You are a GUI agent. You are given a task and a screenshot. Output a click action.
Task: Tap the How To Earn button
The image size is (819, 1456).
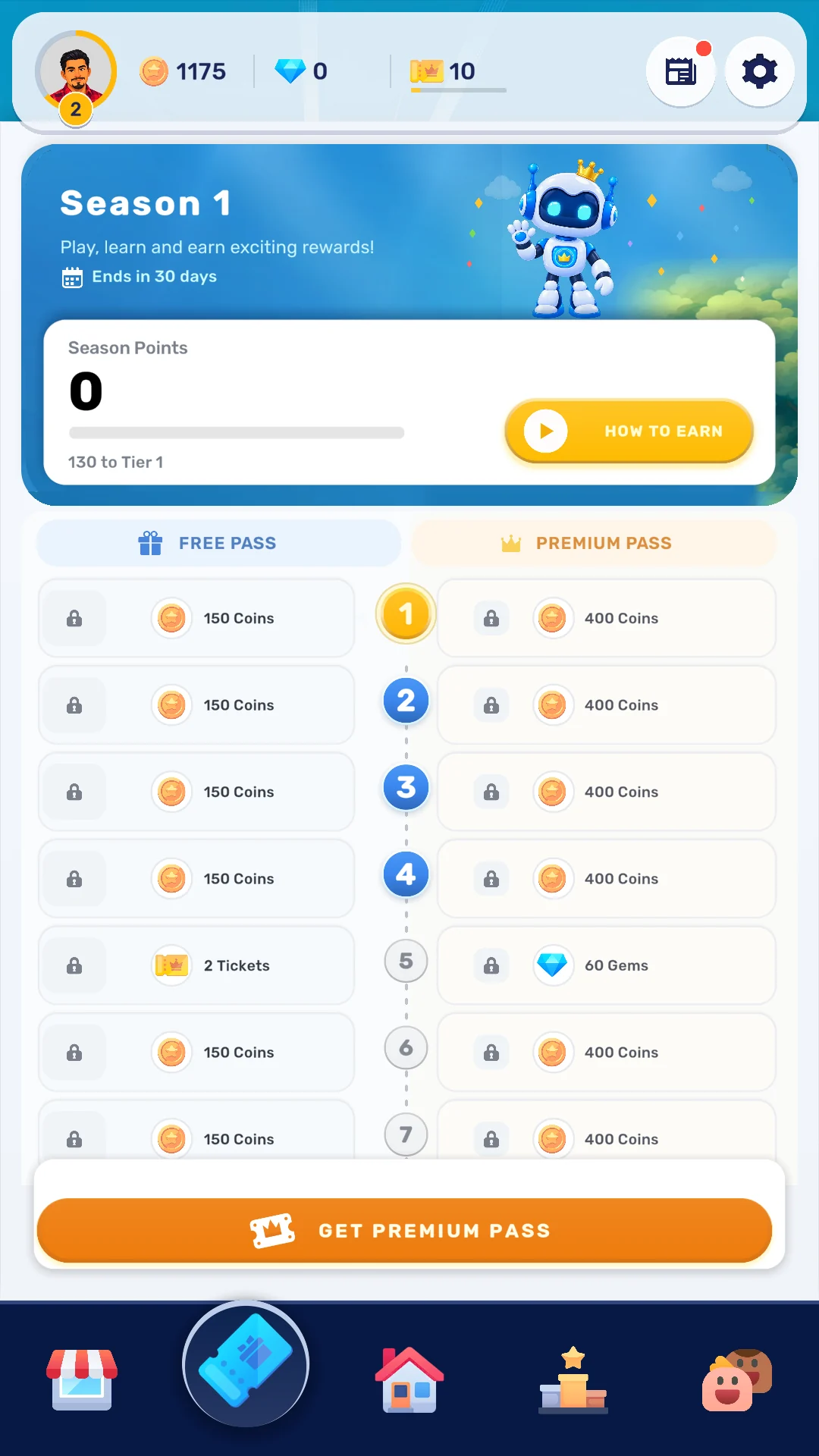pyautogui.click(x=629, y=431)
